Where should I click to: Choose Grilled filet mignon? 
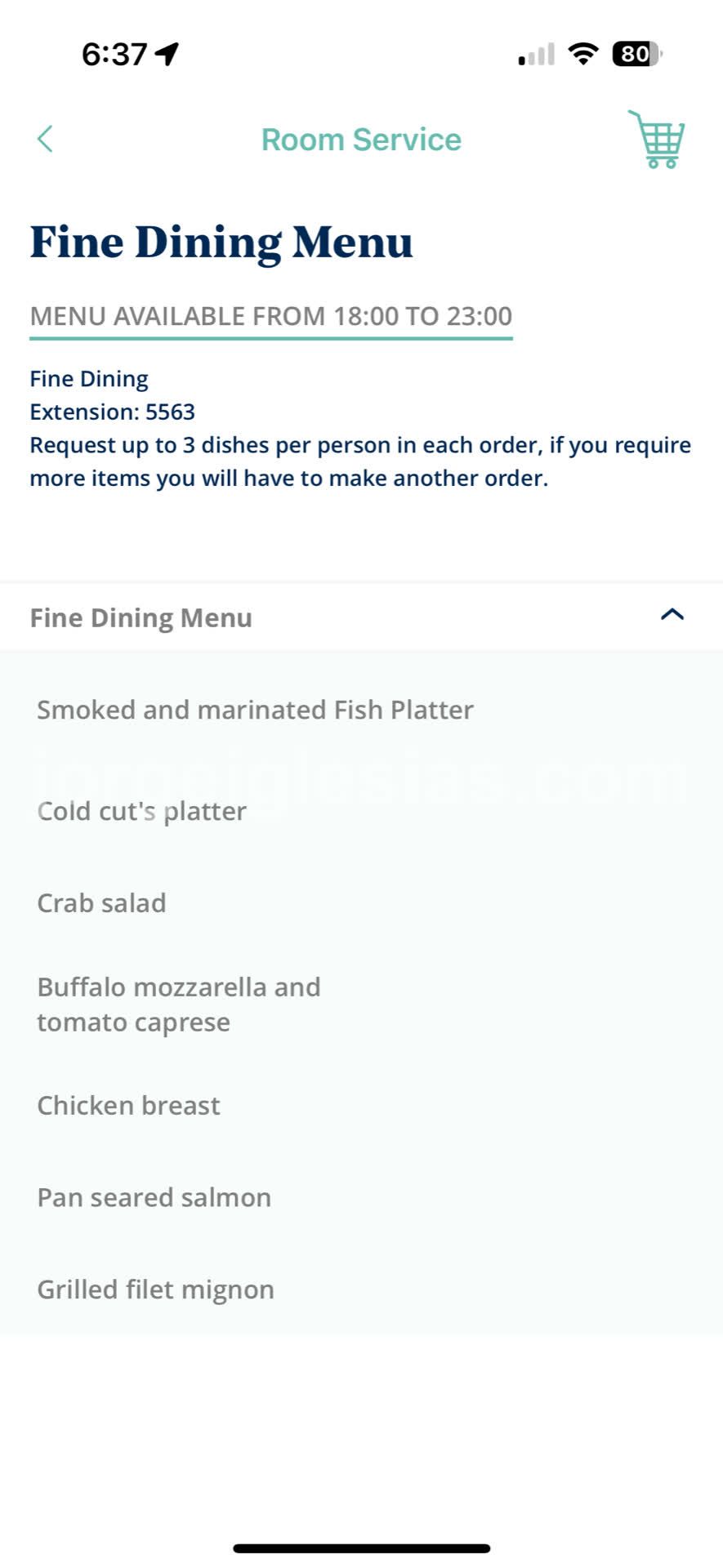(156, 1290)
